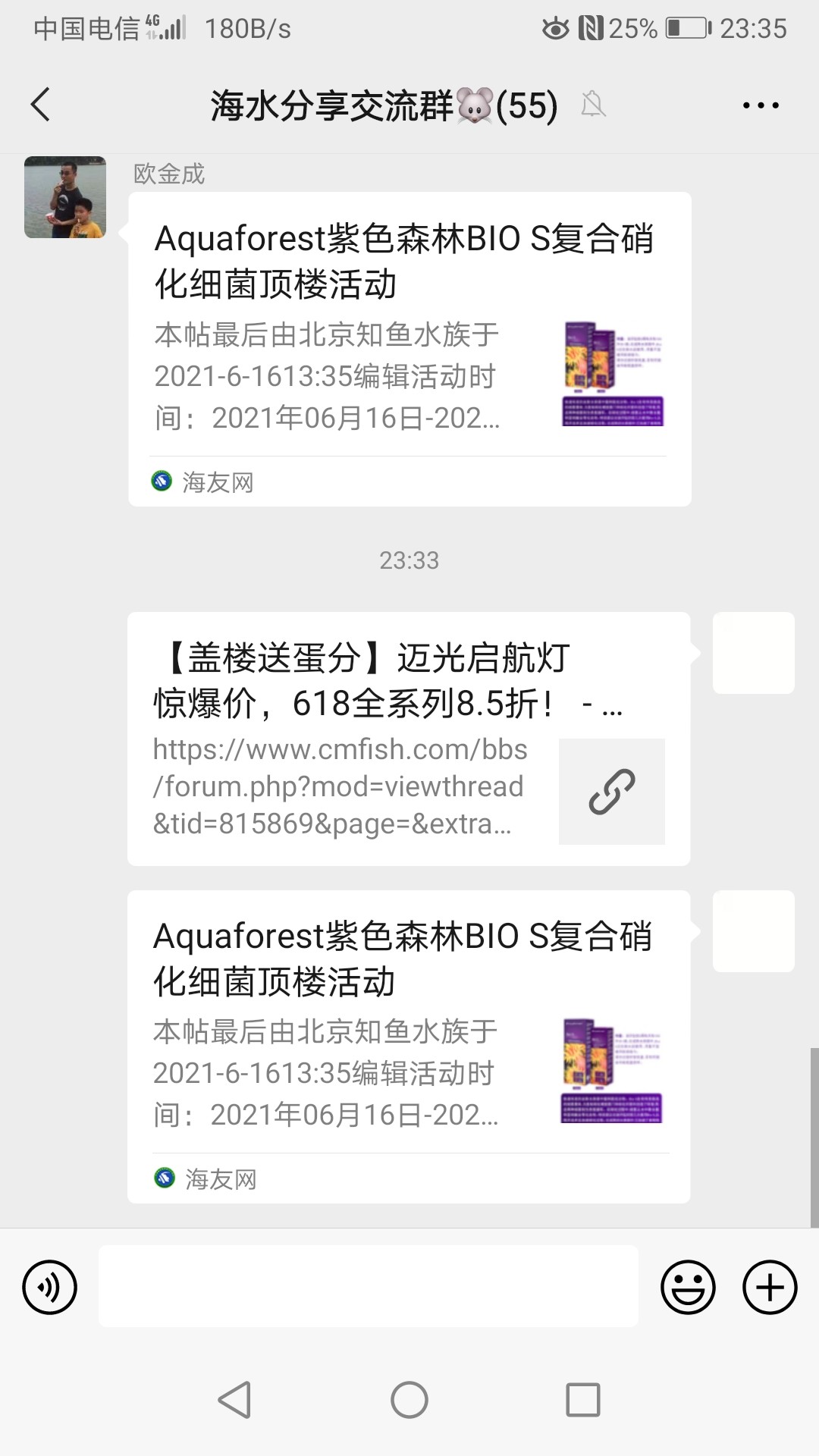
Task: Switch to voice message input
Action: (50, 1287)
